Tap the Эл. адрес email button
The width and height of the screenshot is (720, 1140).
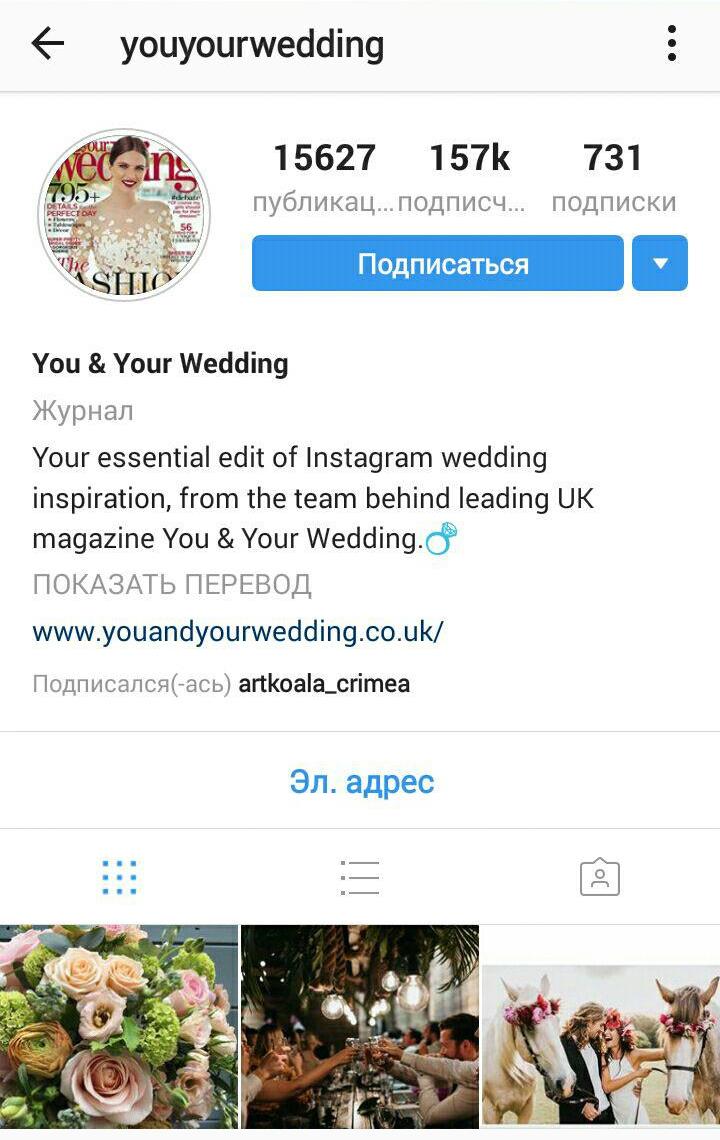361,781
